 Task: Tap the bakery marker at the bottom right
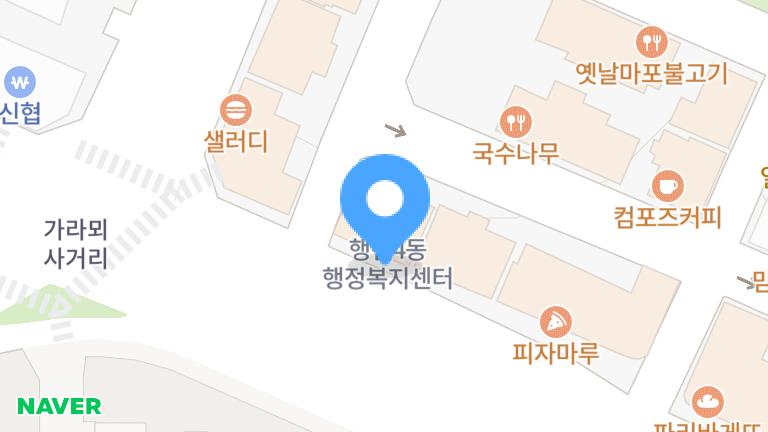click(x=708, y=402)
